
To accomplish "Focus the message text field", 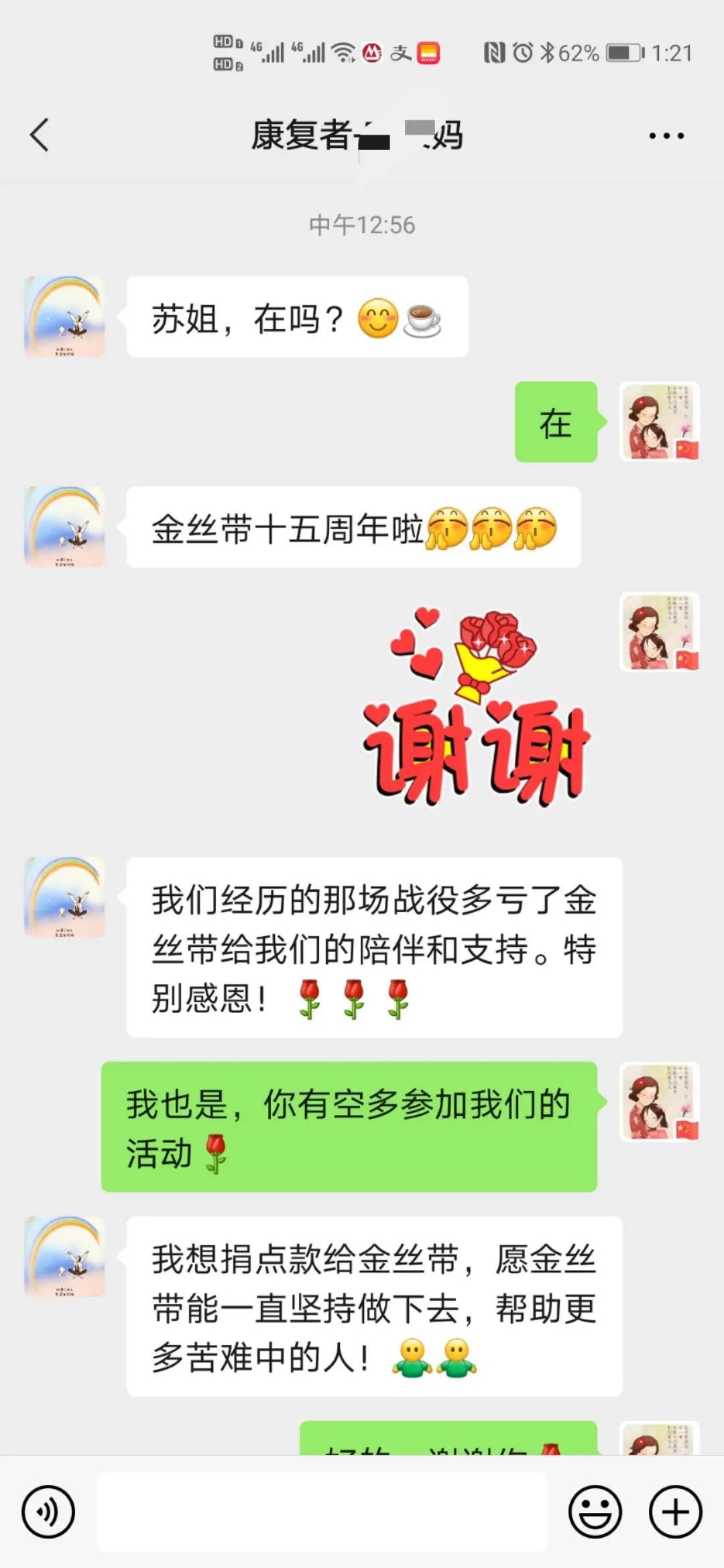I will (322, 1512).
